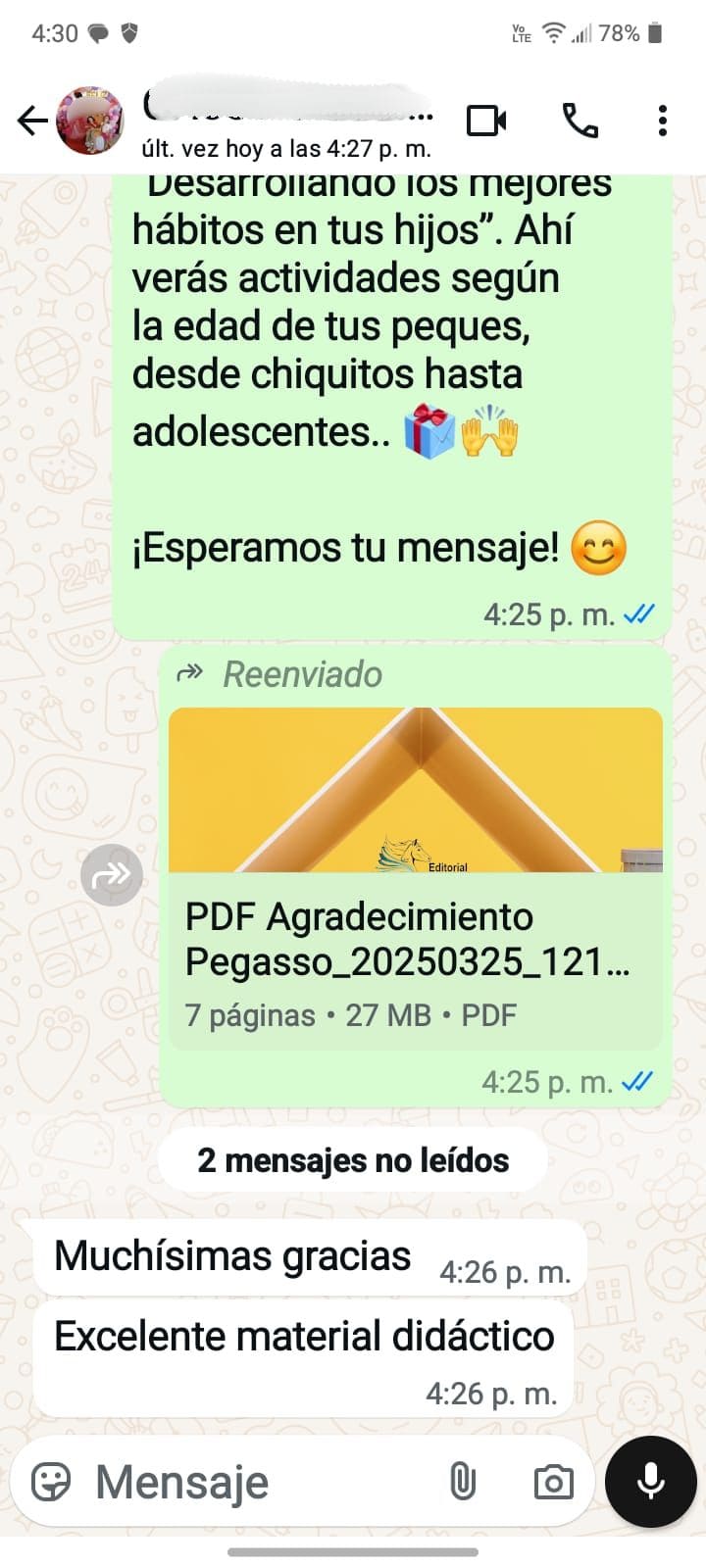This screenshot has height=1568, width=706.
Task: Open the PDF Agradecimiento Pegasso document
Action: click(415, 941)
